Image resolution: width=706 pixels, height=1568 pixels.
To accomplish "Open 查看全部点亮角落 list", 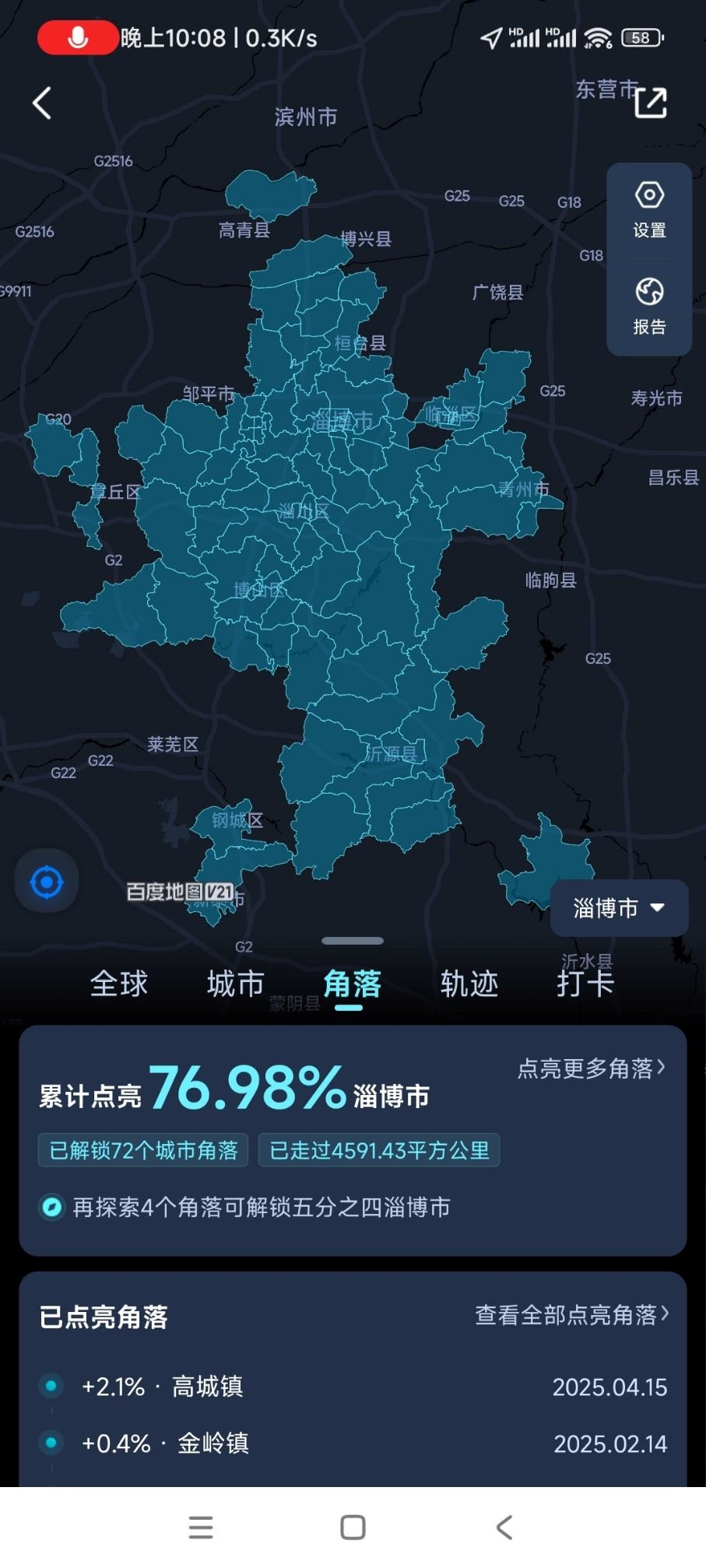I will 571,1315.
